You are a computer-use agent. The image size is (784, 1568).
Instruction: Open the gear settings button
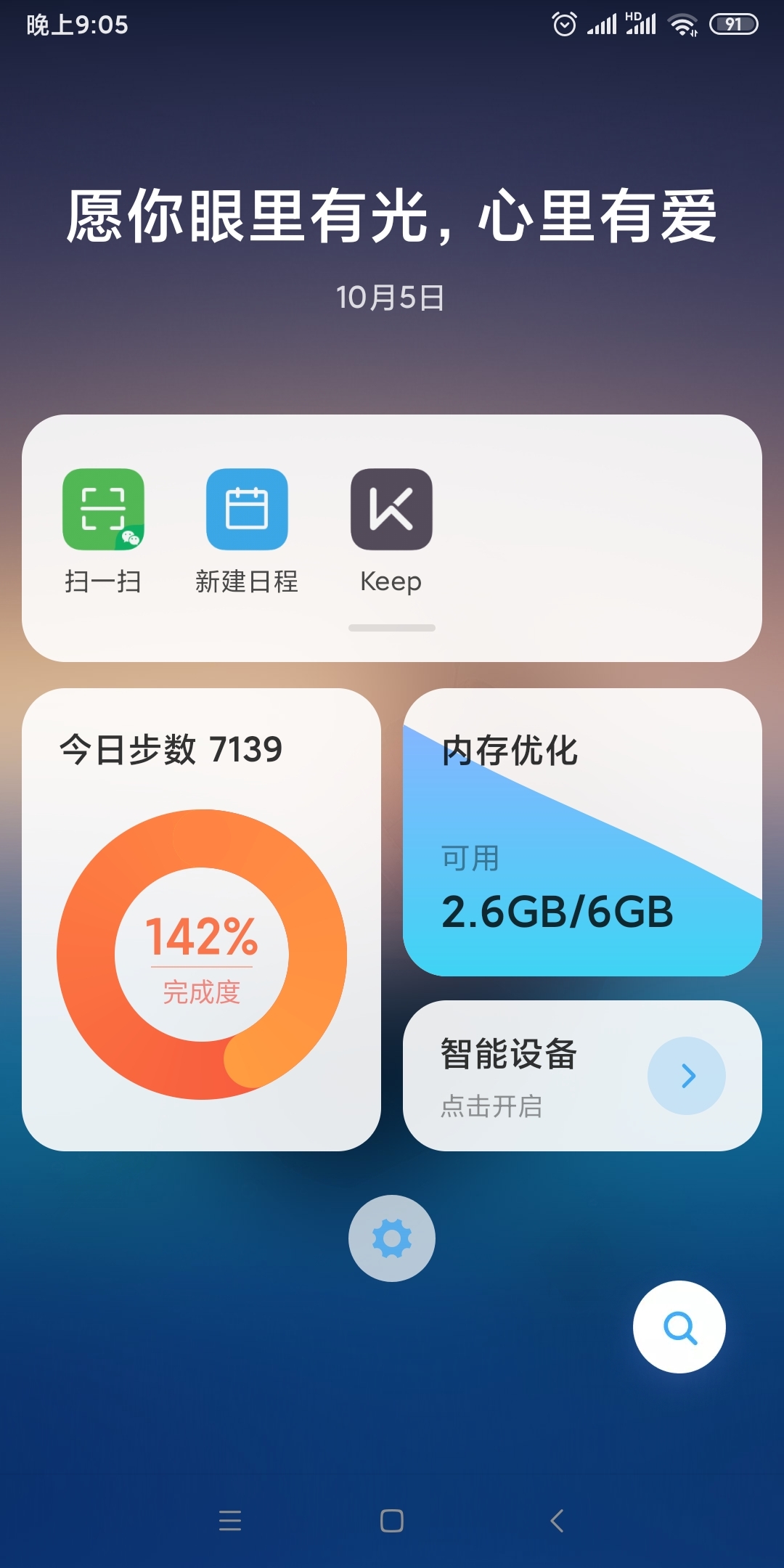(392, 1238)
